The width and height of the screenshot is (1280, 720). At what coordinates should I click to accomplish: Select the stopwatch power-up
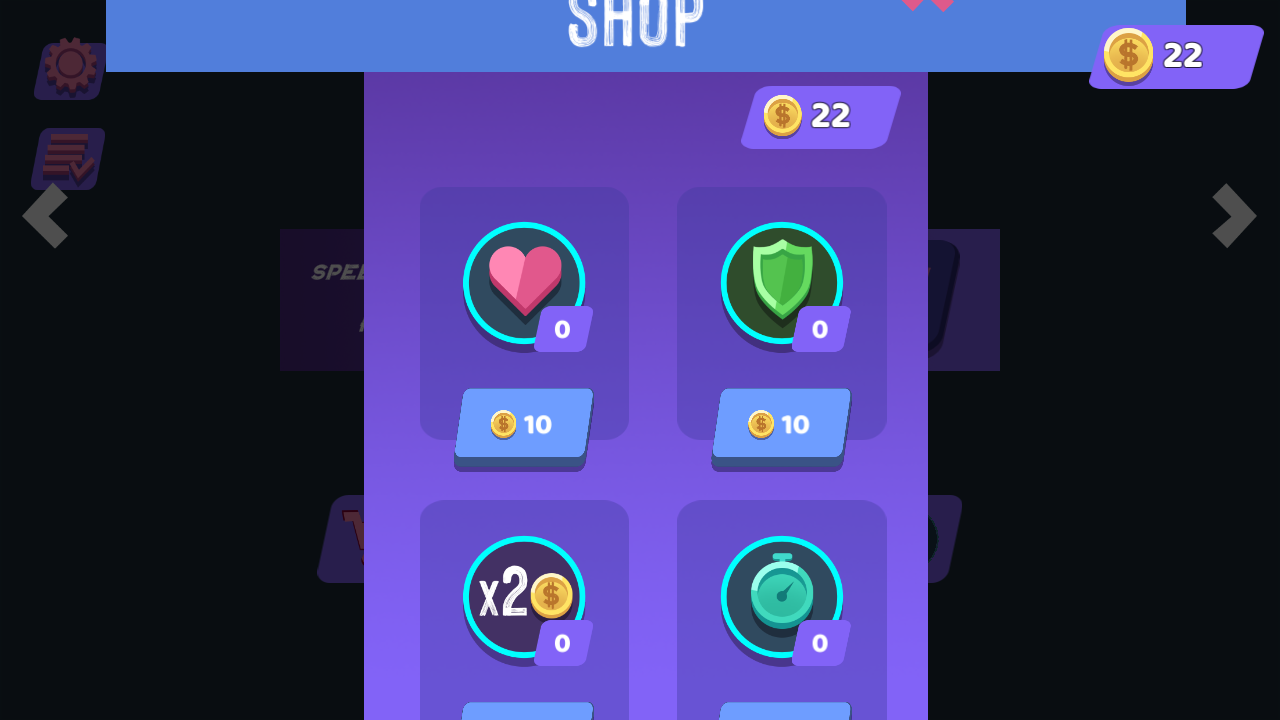point(781,596)
